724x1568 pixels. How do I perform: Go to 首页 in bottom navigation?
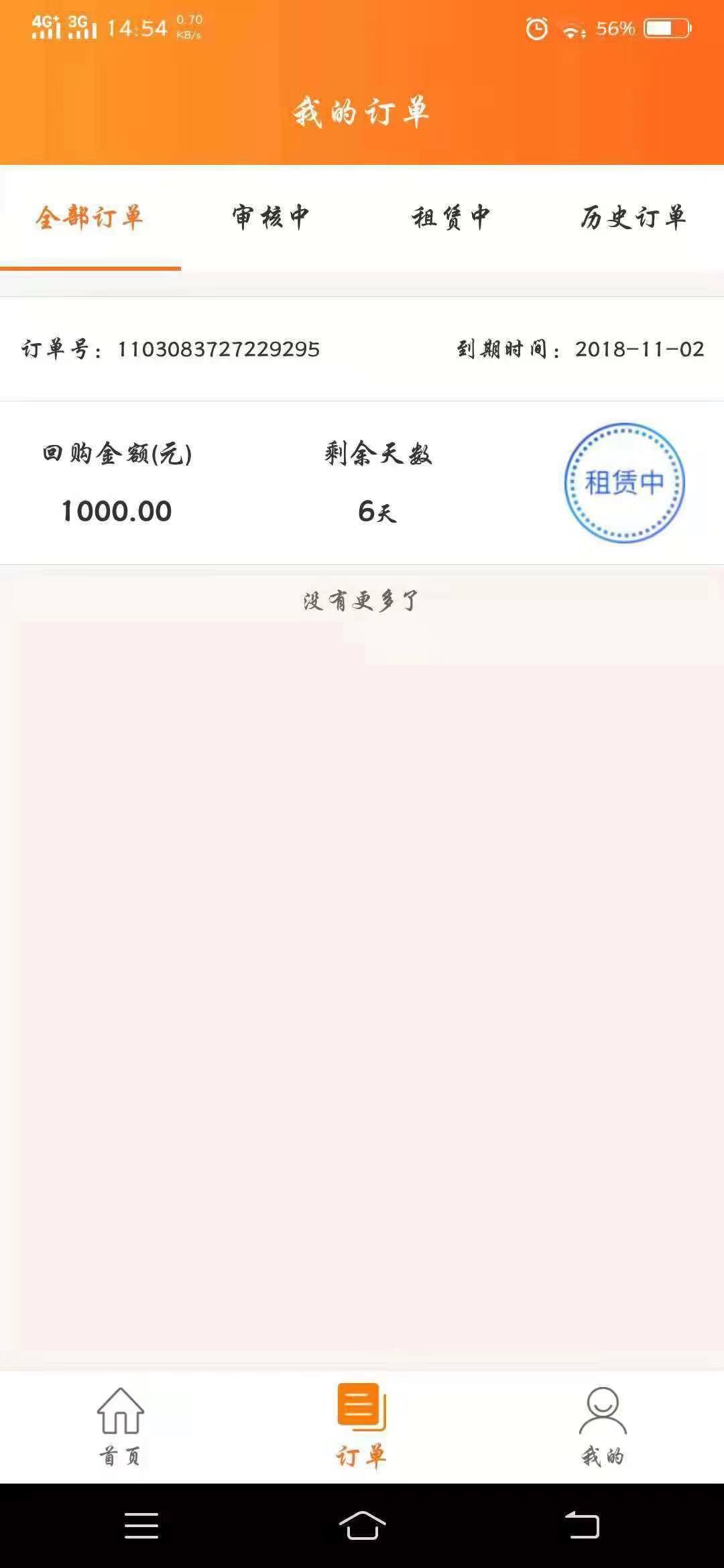pyautogui.click(x=121, y=1427)
